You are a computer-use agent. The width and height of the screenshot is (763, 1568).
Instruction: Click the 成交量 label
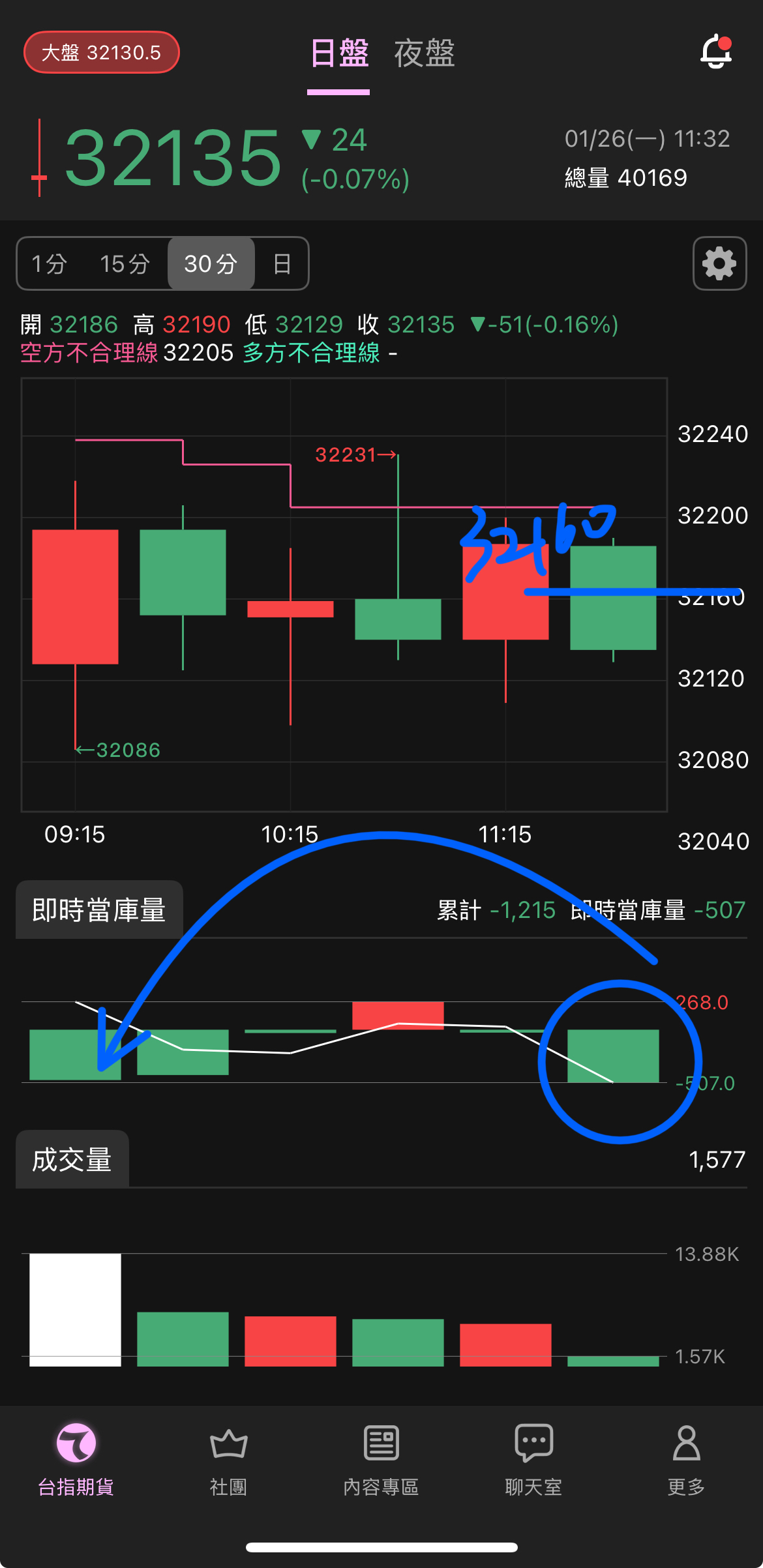coord(72,1159)
